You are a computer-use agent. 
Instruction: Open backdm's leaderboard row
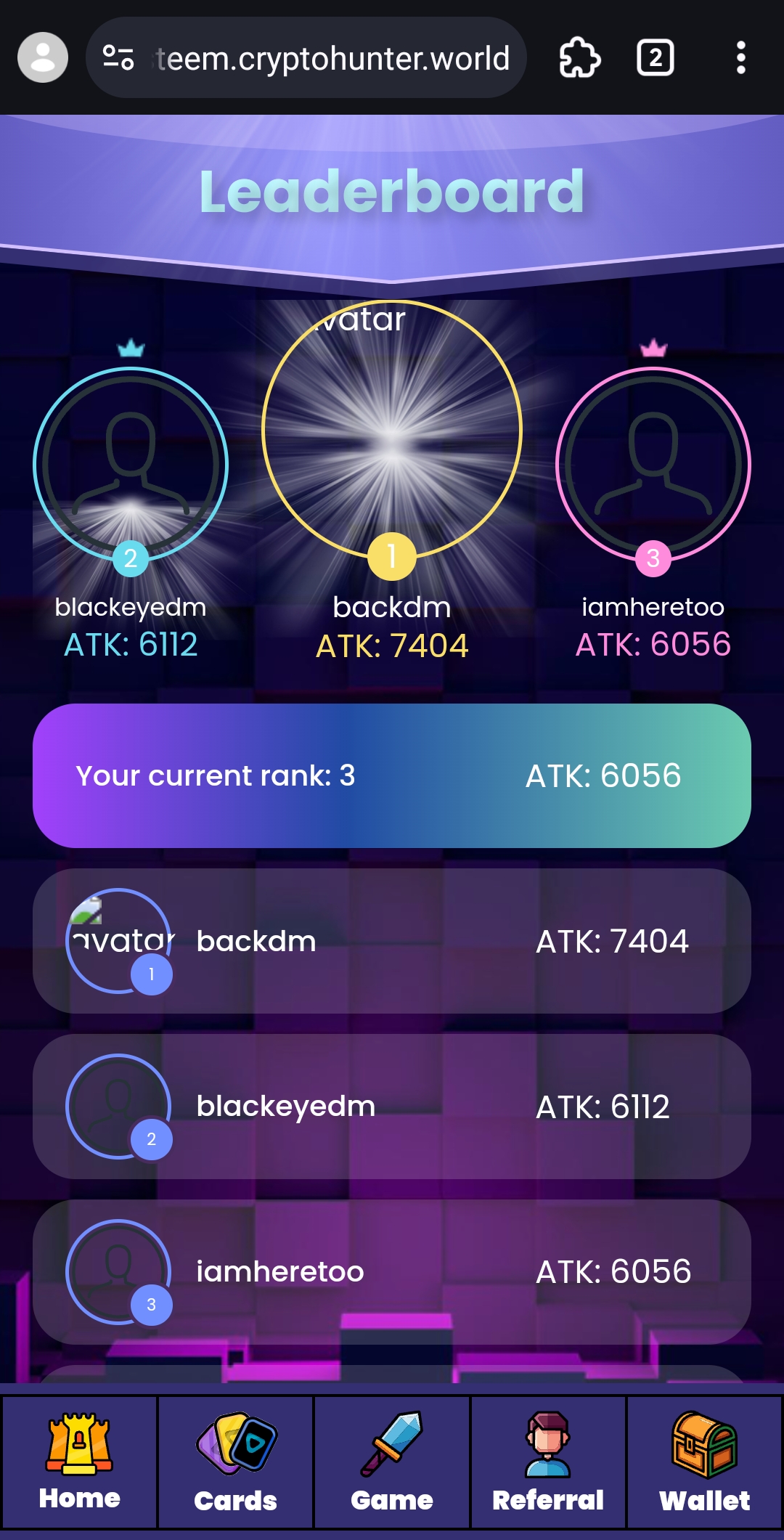tap(392, 941)
